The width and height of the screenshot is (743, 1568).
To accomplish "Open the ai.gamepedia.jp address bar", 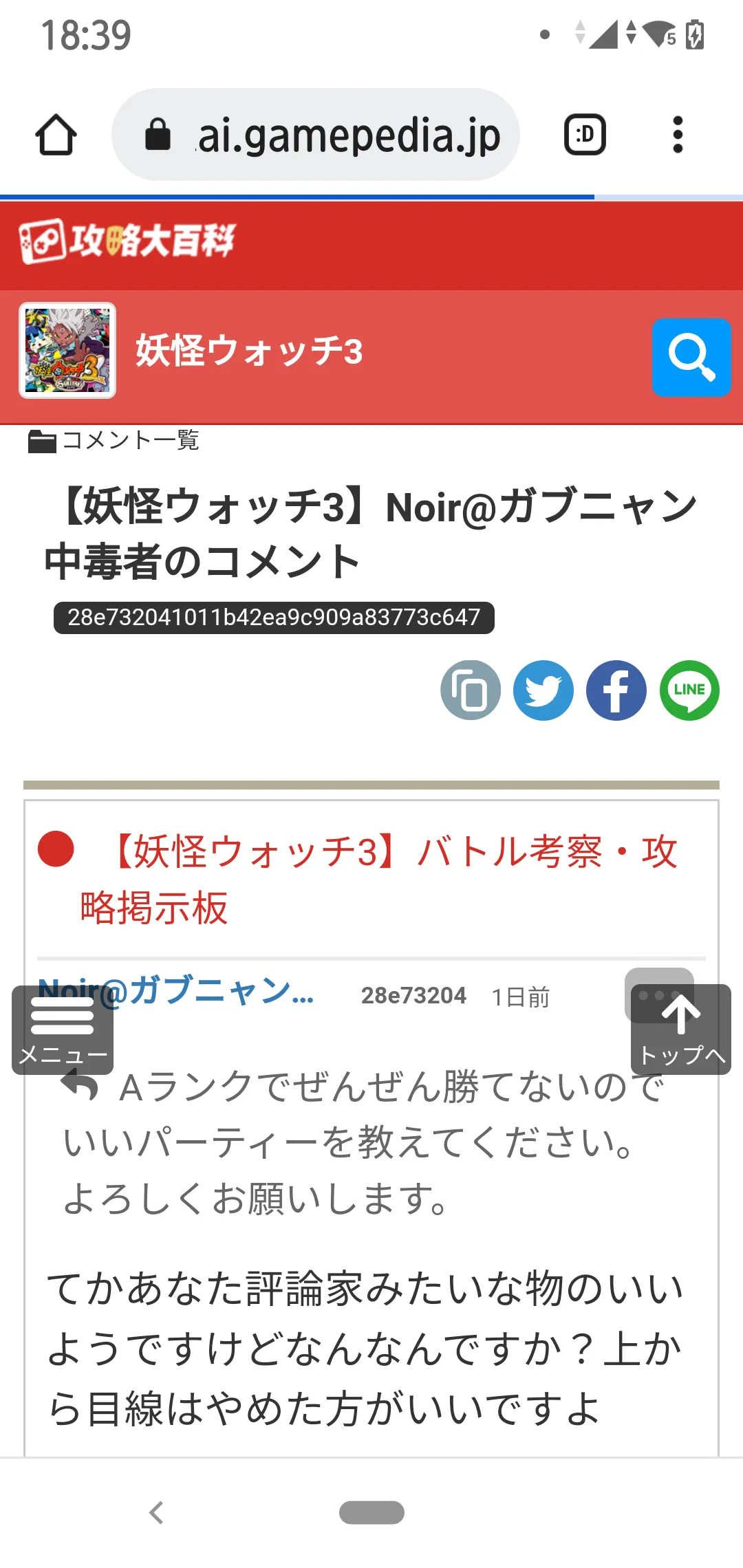I will (x=316, y=135).
